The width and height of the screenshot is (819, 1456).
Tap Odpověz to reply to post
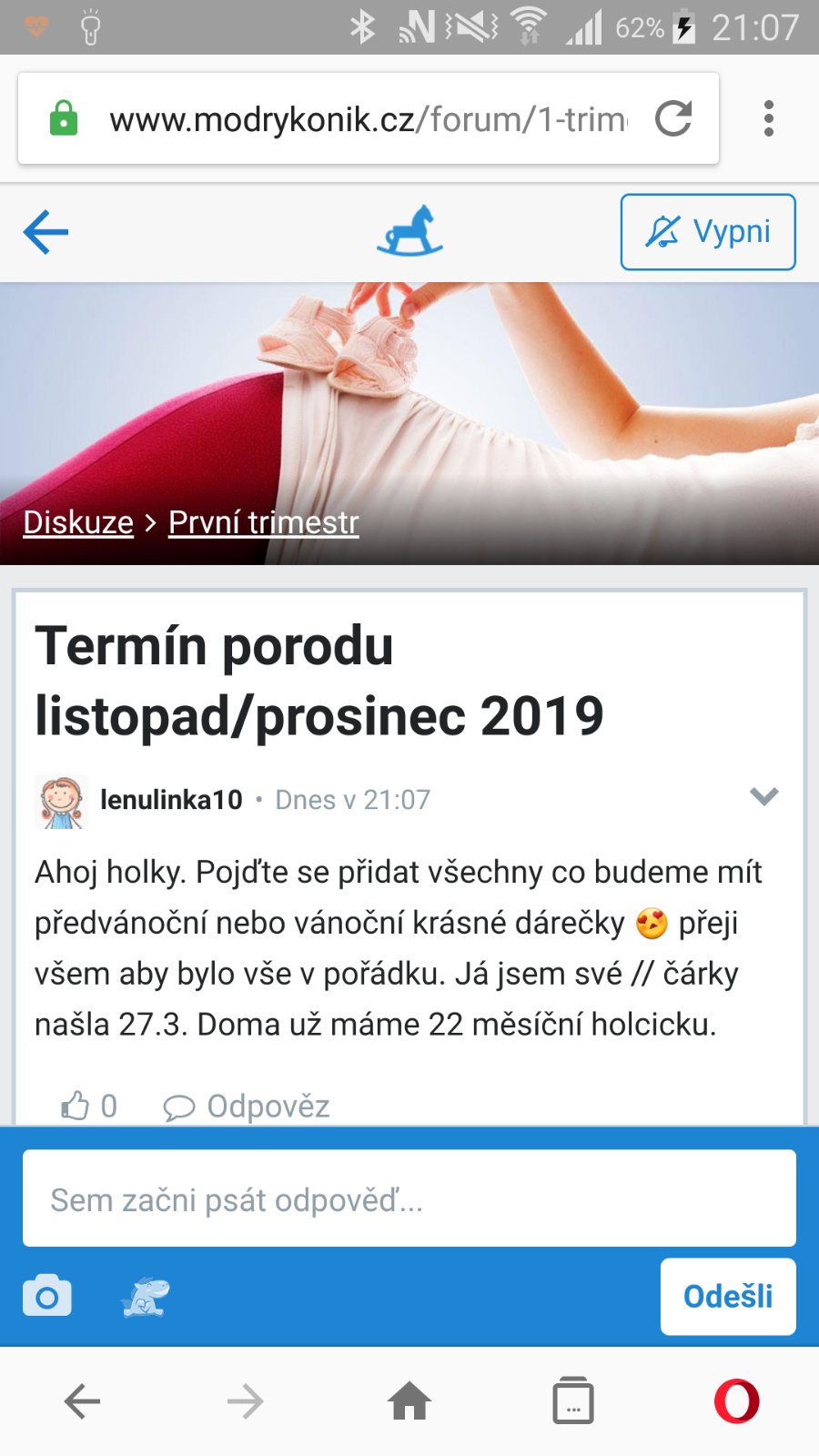pyautogui.click(x=247, y=1107)
